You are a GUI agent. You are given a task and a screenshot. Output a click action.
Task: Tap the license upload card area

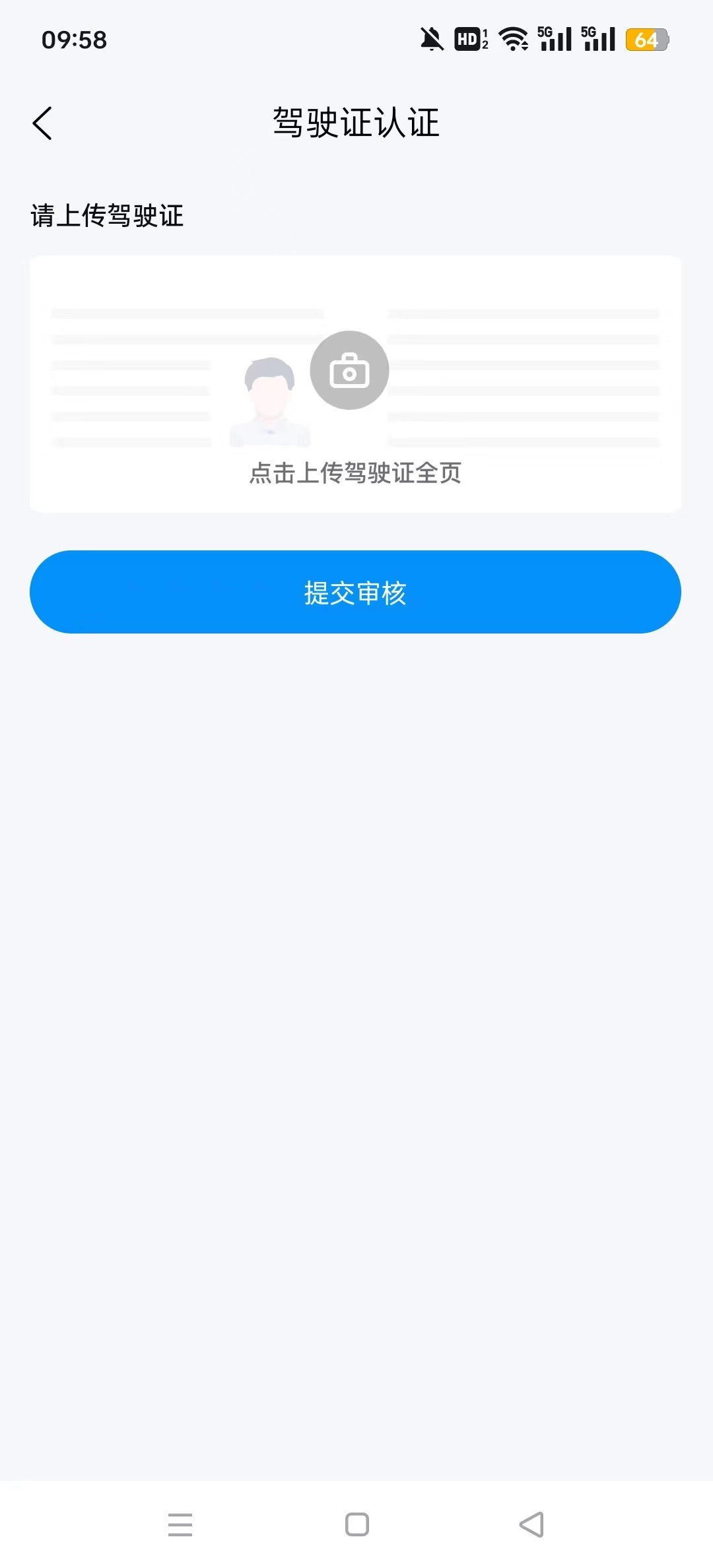[355, 383]
